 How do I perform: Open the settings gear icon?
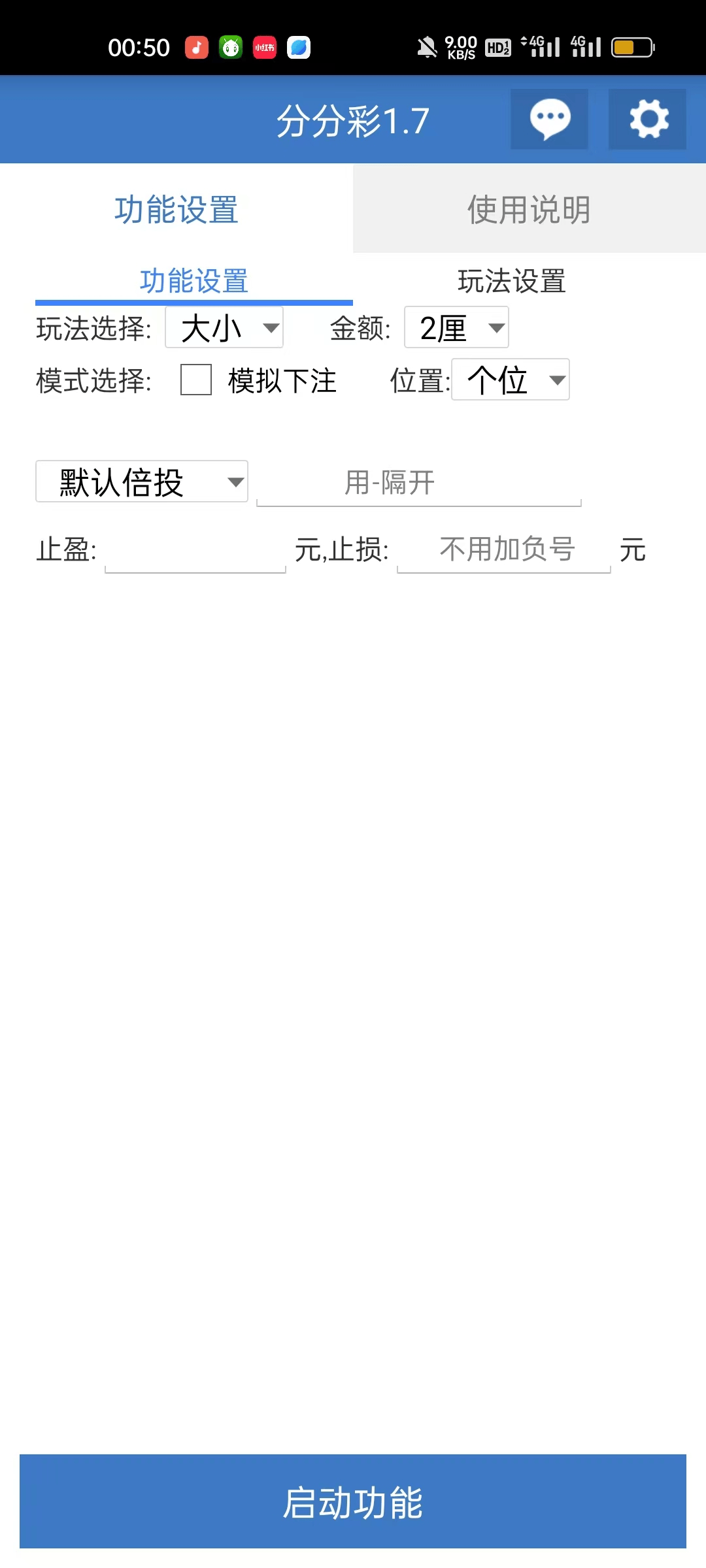pyautogui.click(x=647, y=120)
